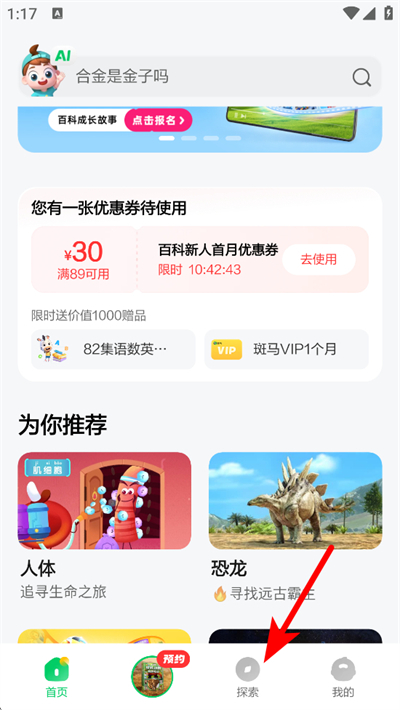
Task: Tap the 点击报名 banner button
Action: 158,120
